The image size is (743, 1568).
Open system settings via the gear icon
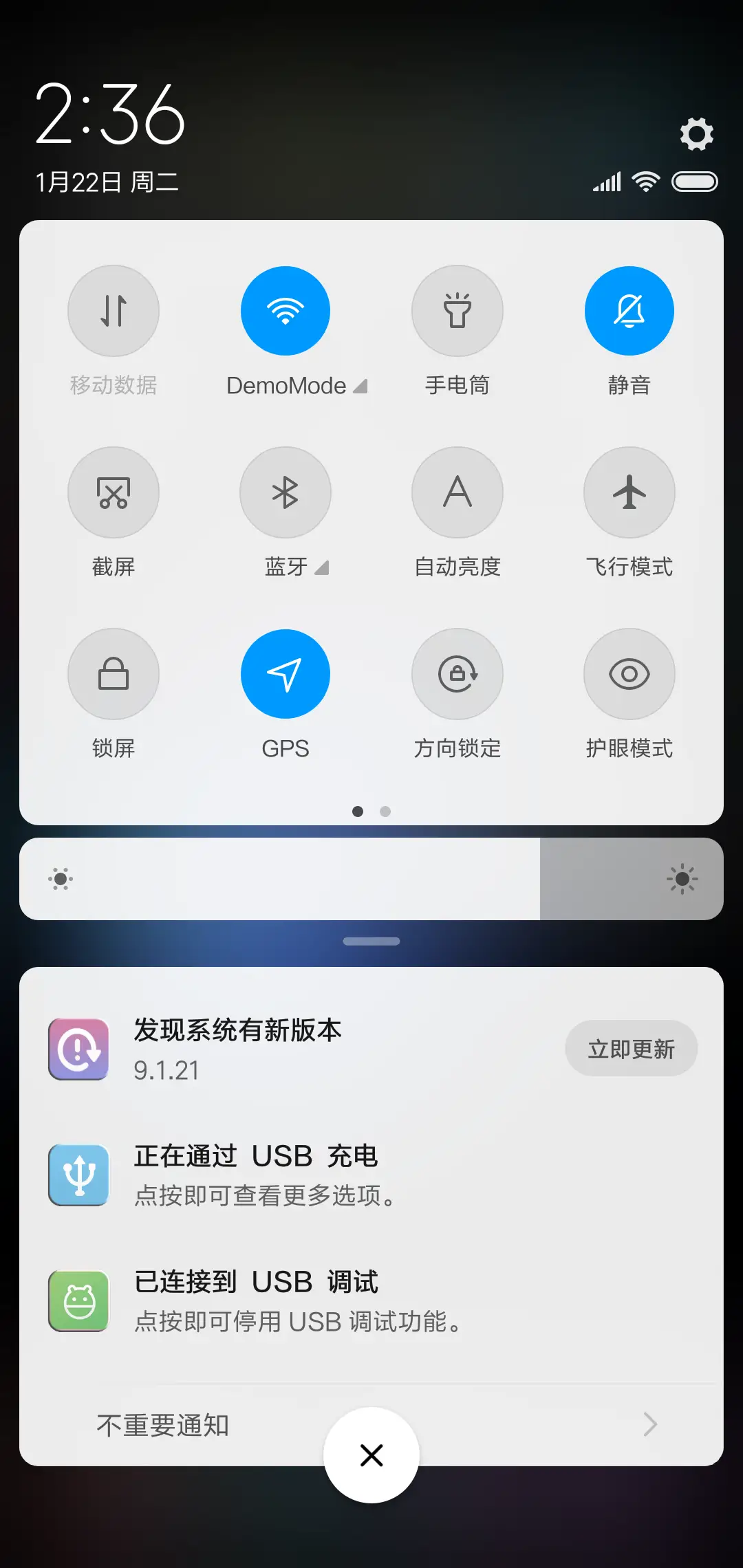click(697, 133)
